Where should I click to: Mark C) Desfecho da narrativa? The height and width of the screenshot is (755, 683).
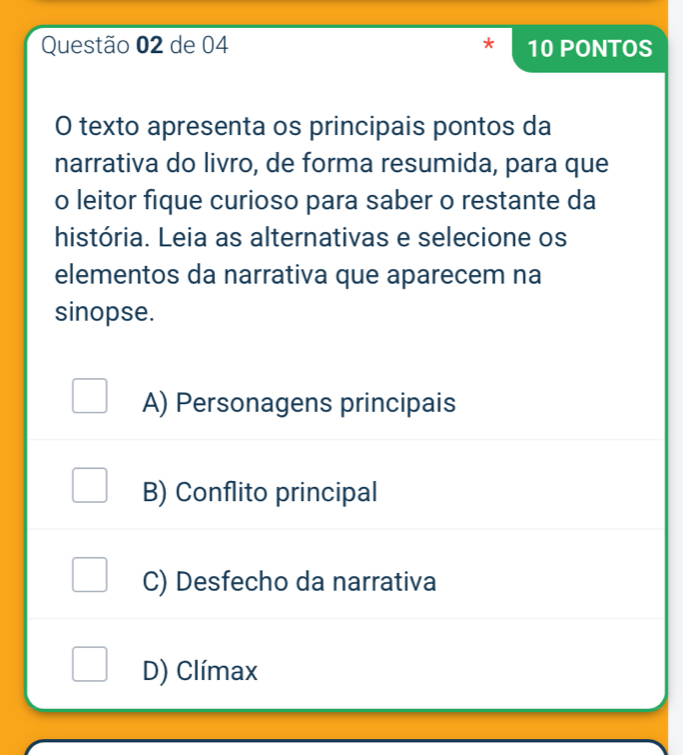click(x=88, y=575)
